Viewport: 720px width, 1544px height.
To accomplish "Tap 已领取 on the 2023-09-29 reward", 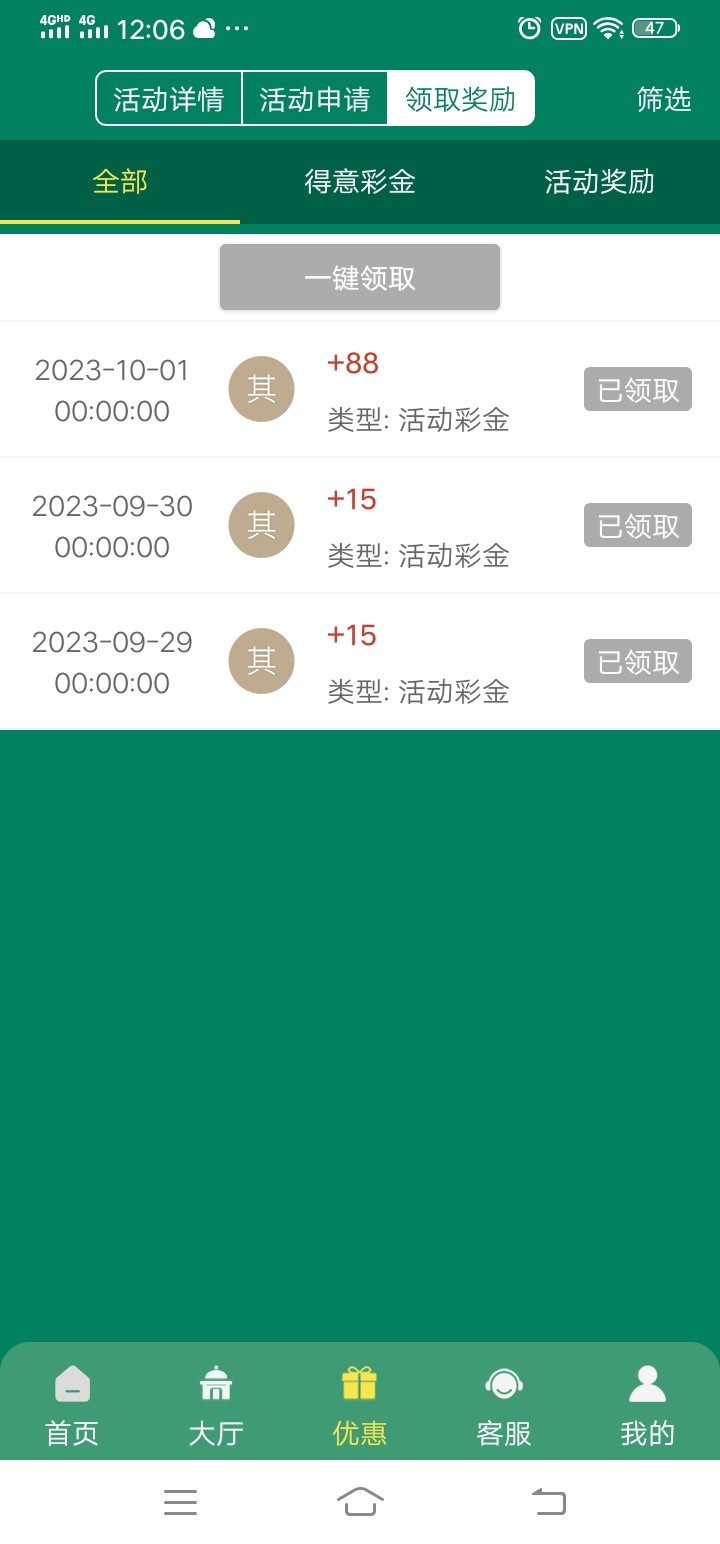I will pos(638,662).
